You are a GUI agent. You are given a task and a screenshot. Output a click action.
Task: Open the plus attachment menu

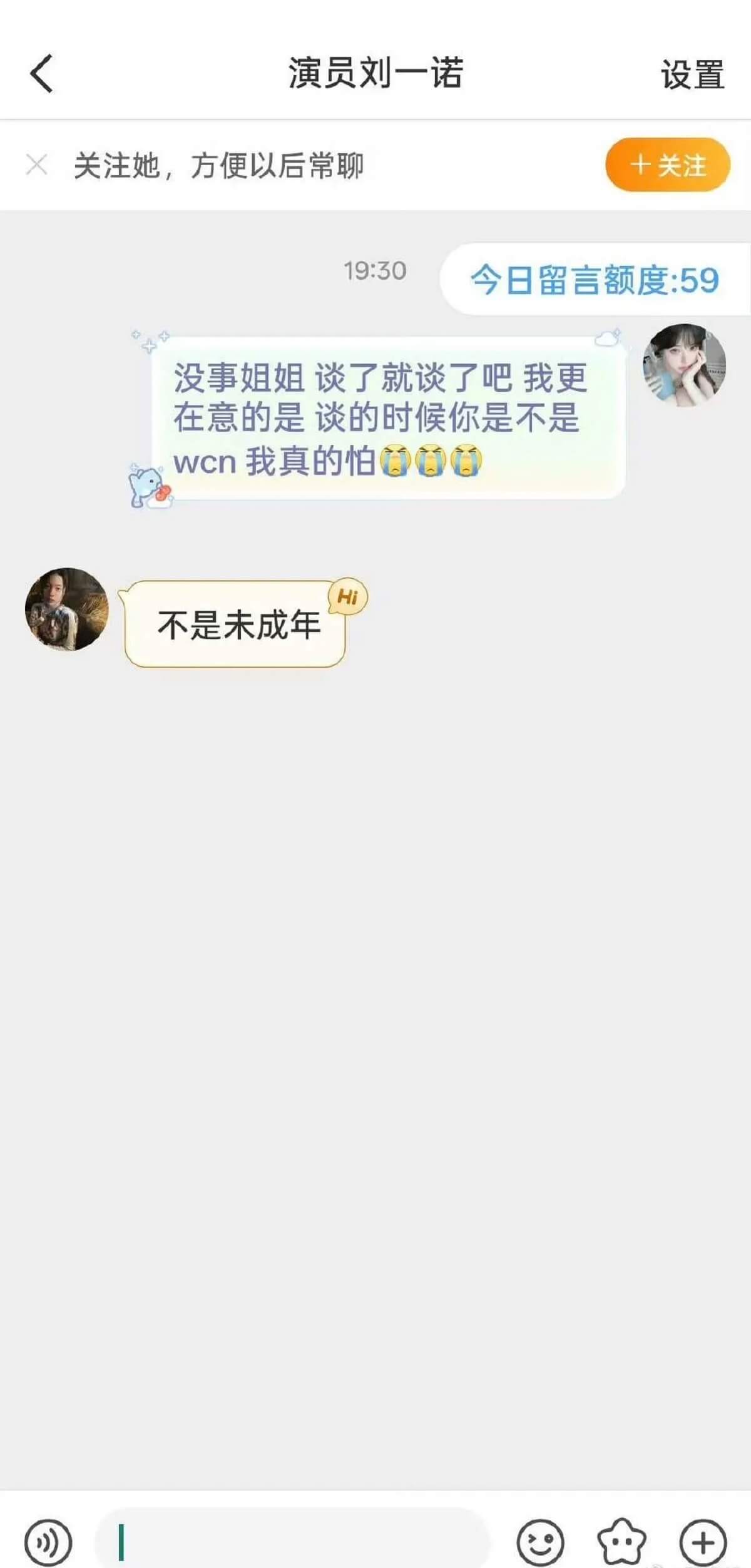pyautogui.click(x=703, y=1543)
